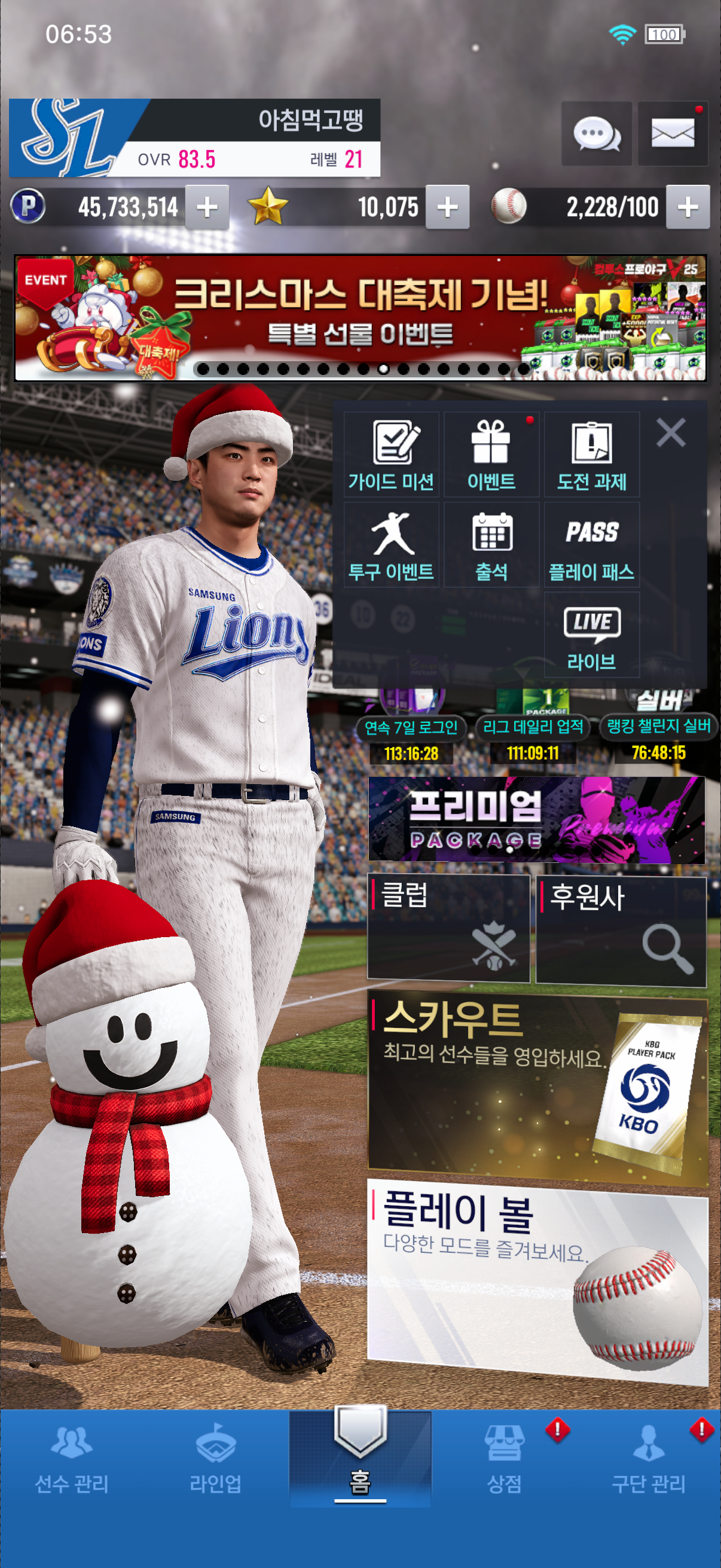
Task: Open the Christmas festival event banner
Action: pyautogui.click(x=360, y=318)
